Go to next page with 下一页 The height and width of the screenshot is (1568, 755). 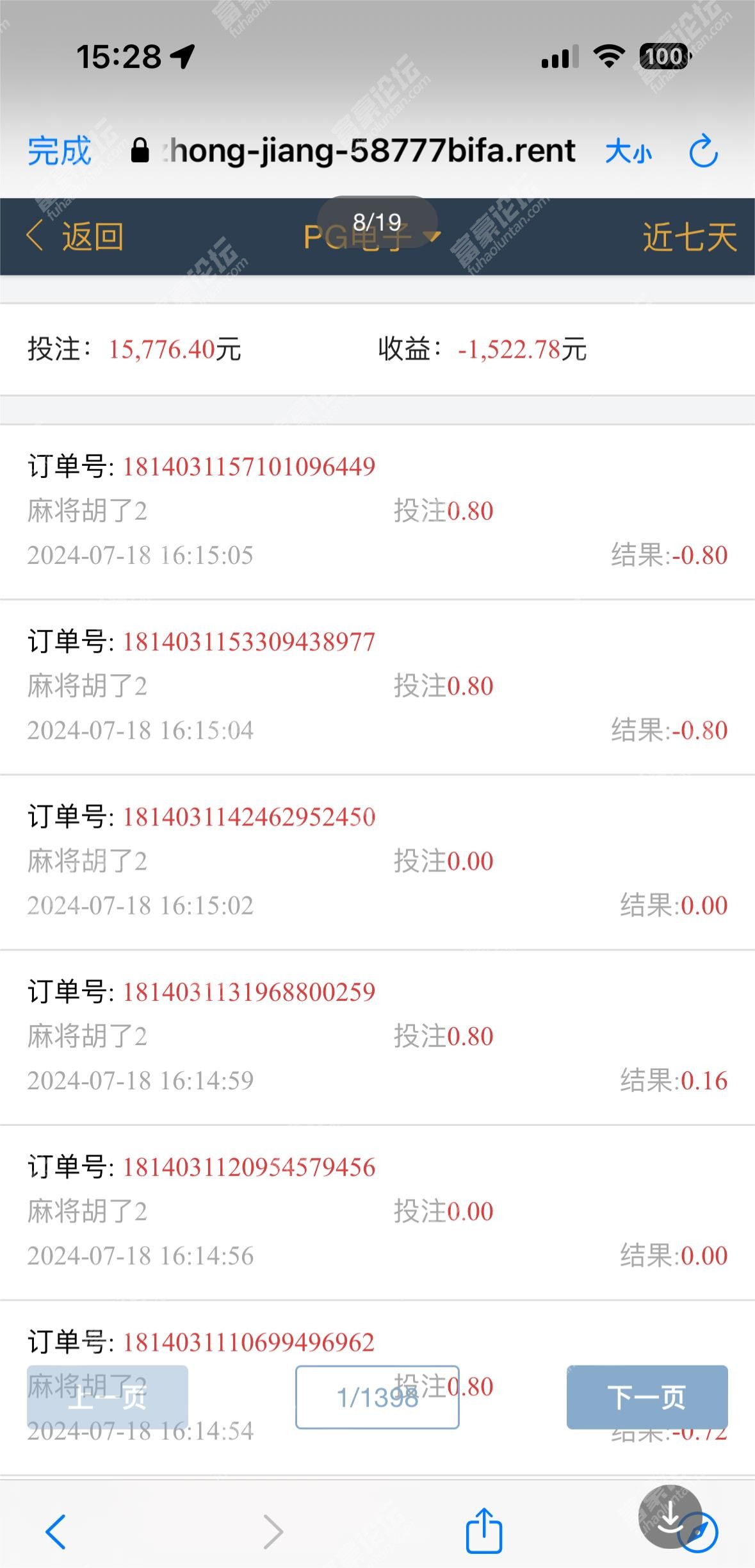(647, 1397)
